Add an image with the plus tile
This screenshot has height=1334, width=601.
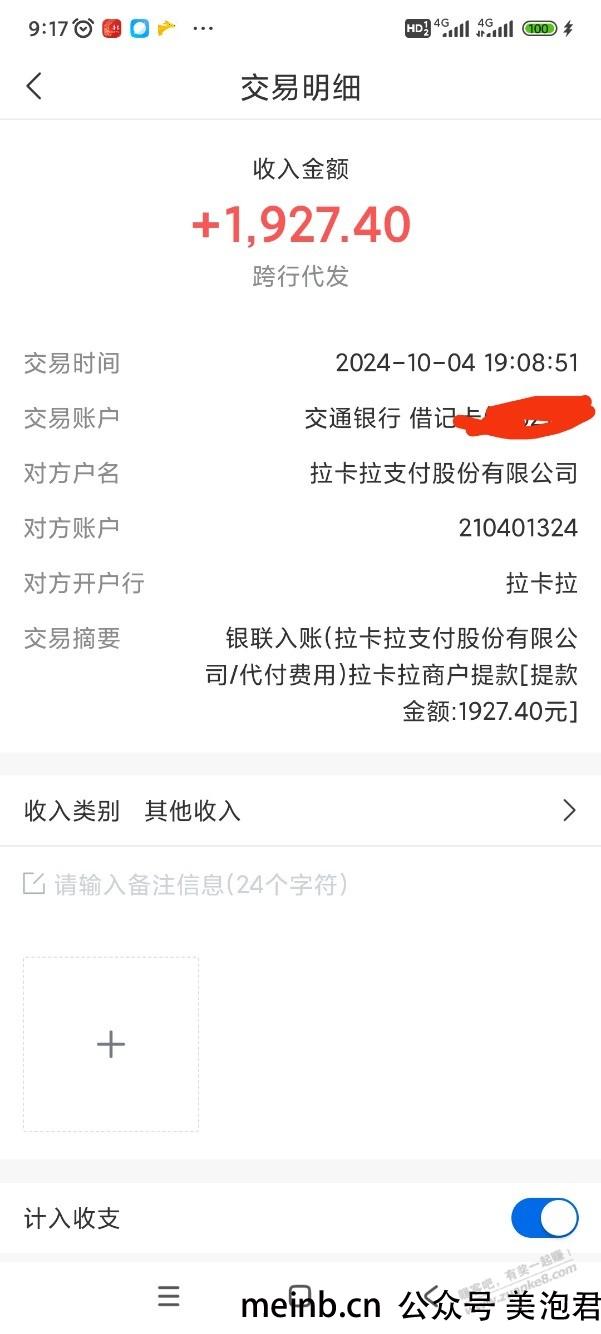(x=111, y=1044)
